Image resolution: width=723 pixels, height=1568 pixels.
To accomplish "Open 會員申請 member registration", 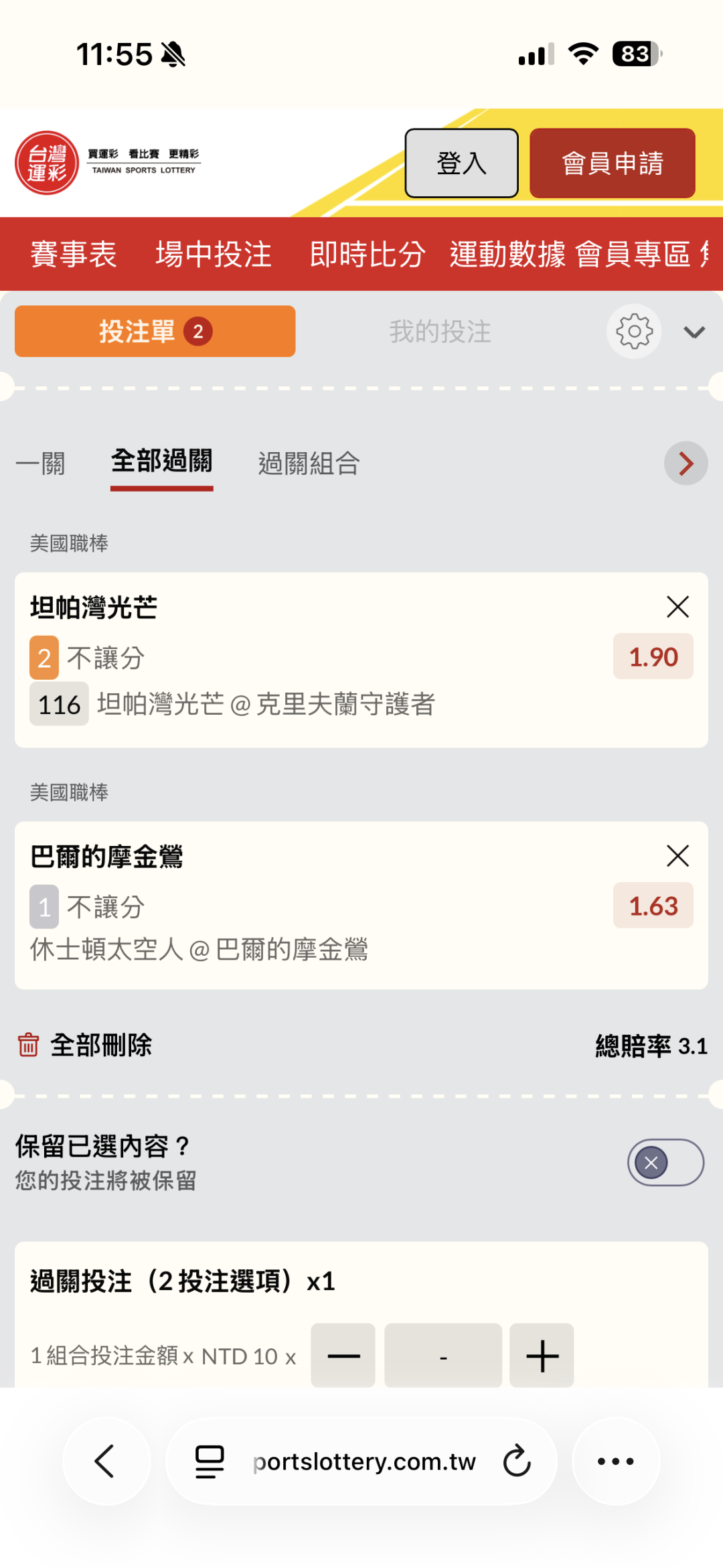I will pos(612,163).
